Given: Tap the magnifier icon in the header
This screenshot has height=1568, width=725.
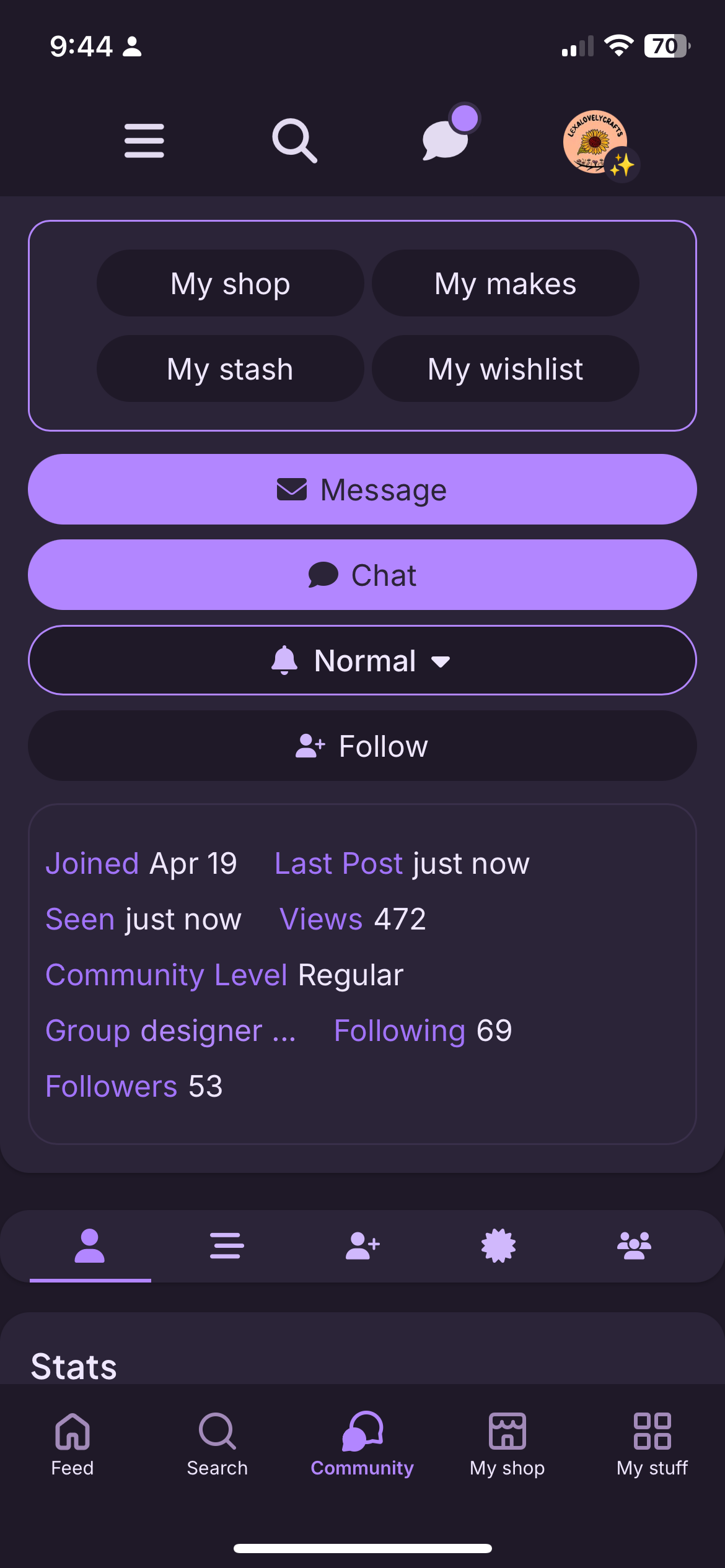Looking at the screenshot, I should (294, 141).
